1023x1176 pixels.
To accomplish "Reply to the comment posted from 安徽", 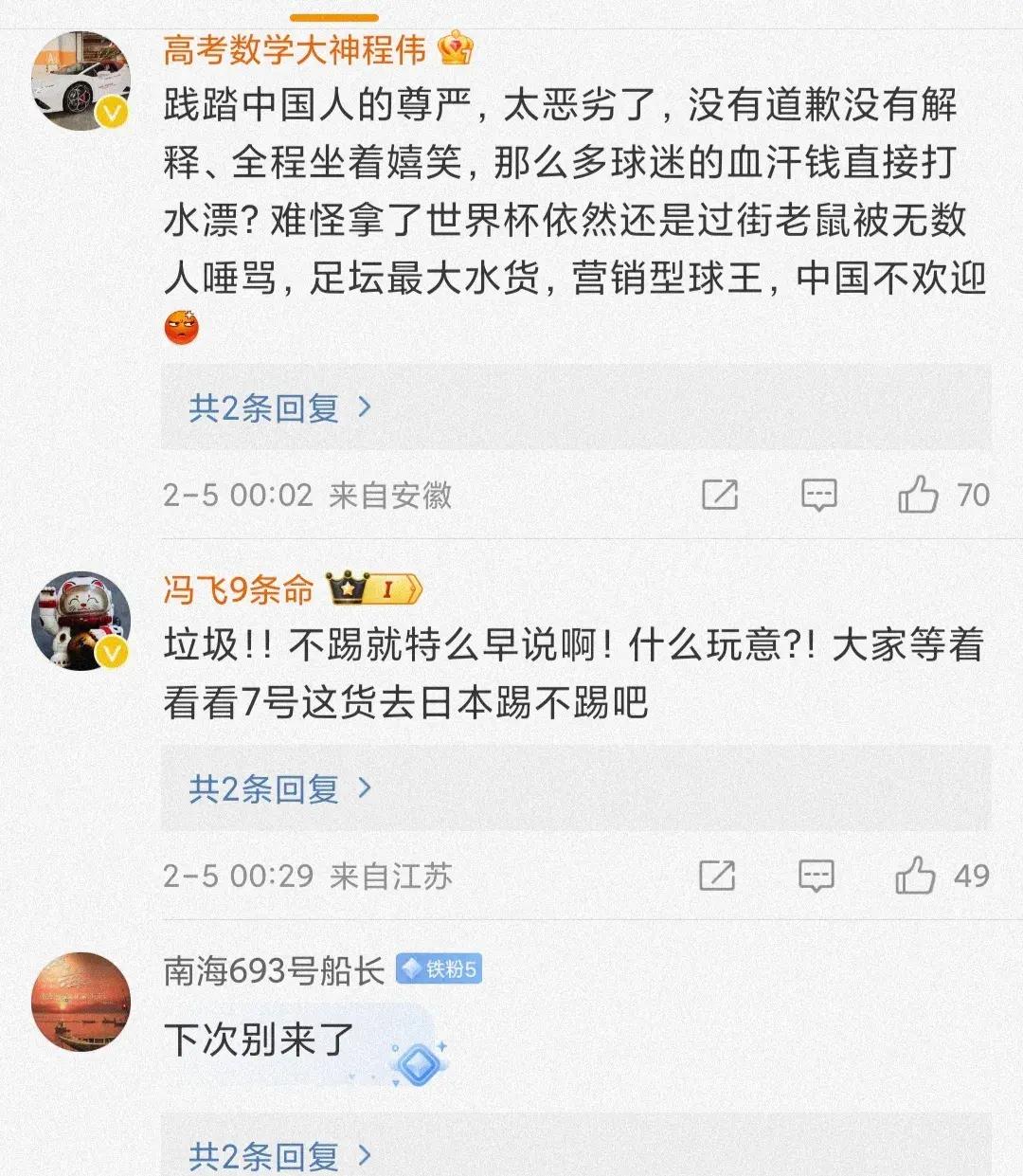I will pyautogui.click(x=818, y=495).
